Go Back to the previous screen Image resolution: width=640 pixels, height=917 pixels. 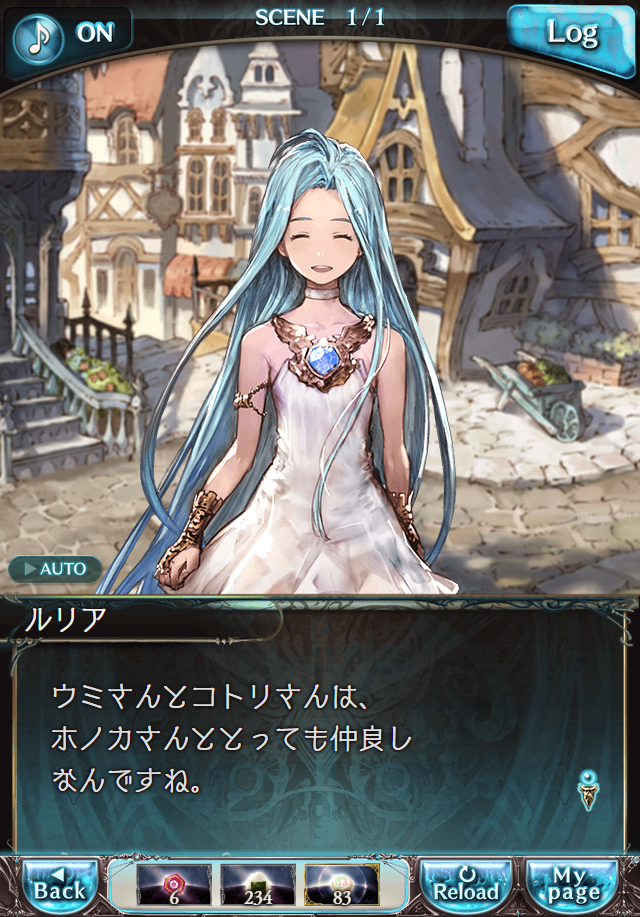[x=60, y=885]
